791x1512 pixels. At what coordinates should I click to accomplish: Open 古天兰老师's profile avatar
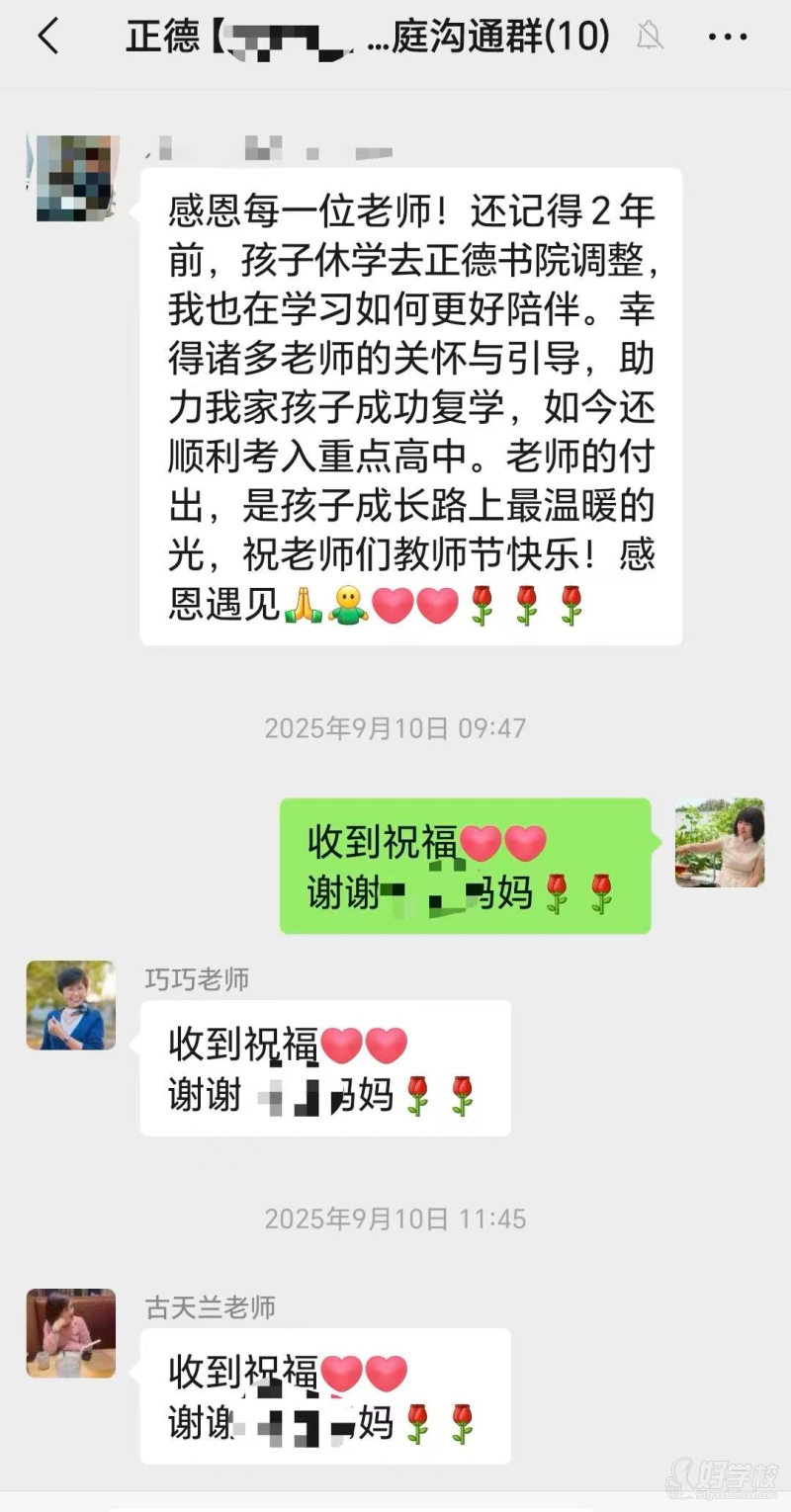pyautogui.click(x=71, y=1333)
